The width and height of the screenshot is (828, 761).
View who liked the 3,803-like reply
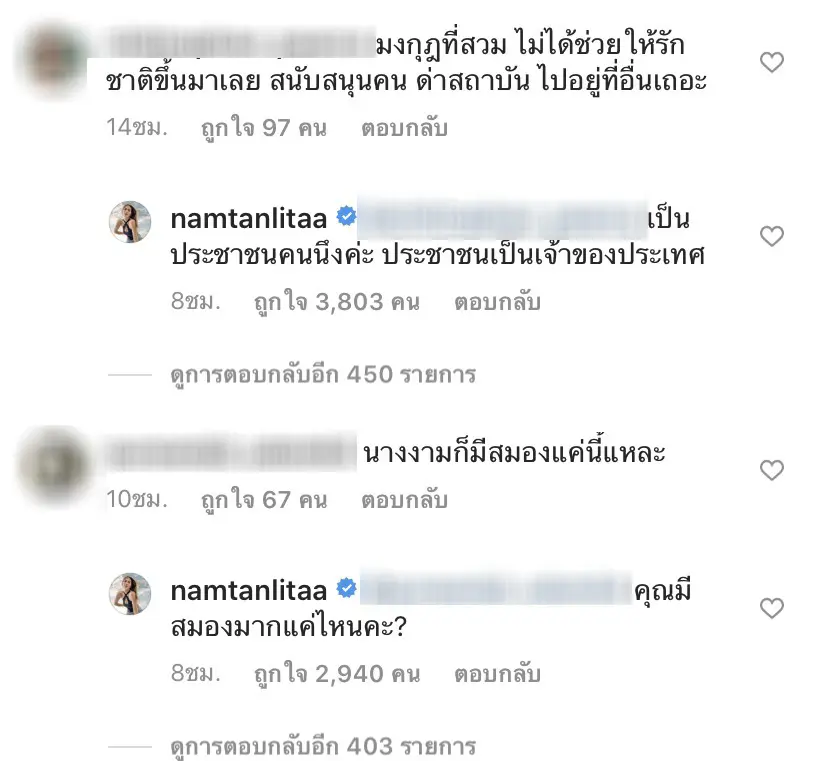coord(313,301)
